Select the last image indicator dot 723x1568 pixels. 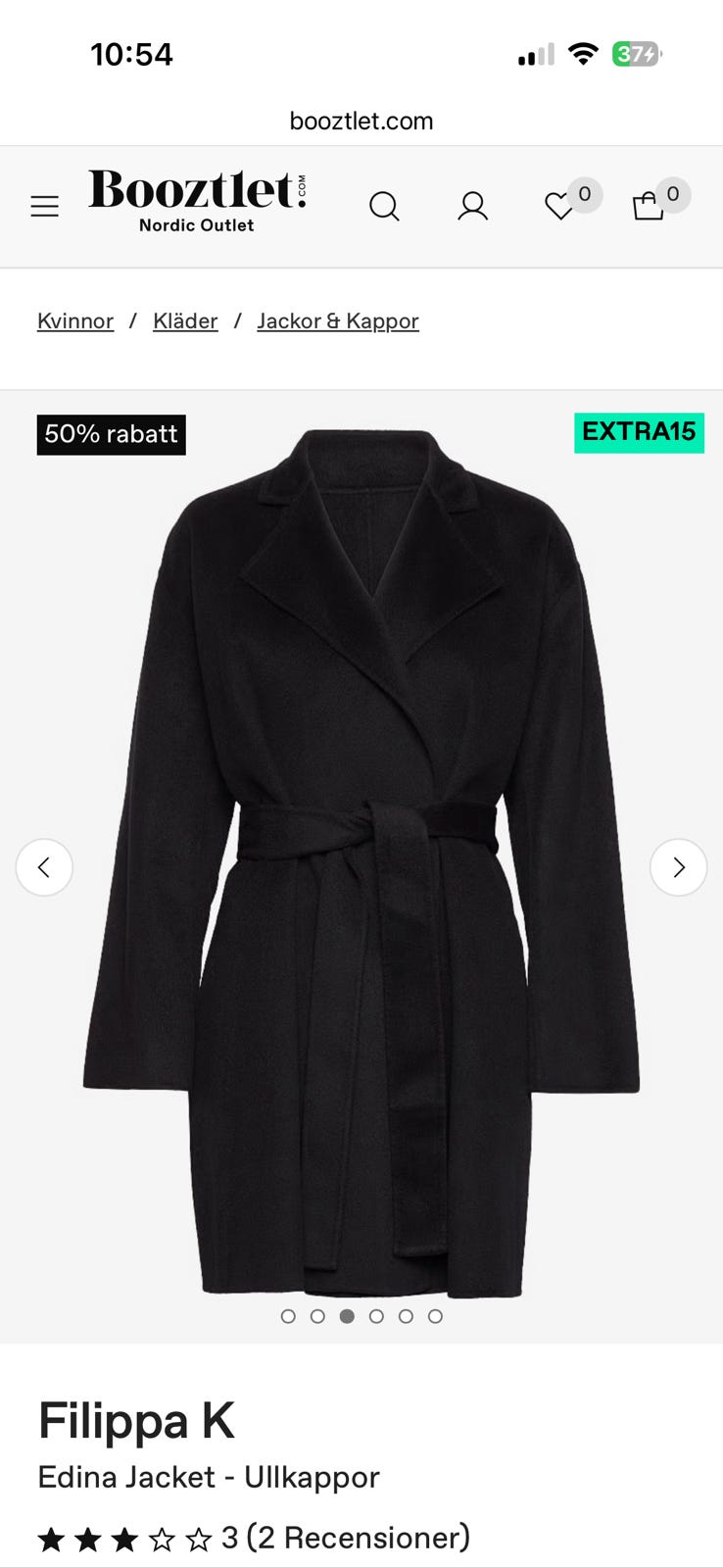pyautogui.click(x=435, y=1316)
